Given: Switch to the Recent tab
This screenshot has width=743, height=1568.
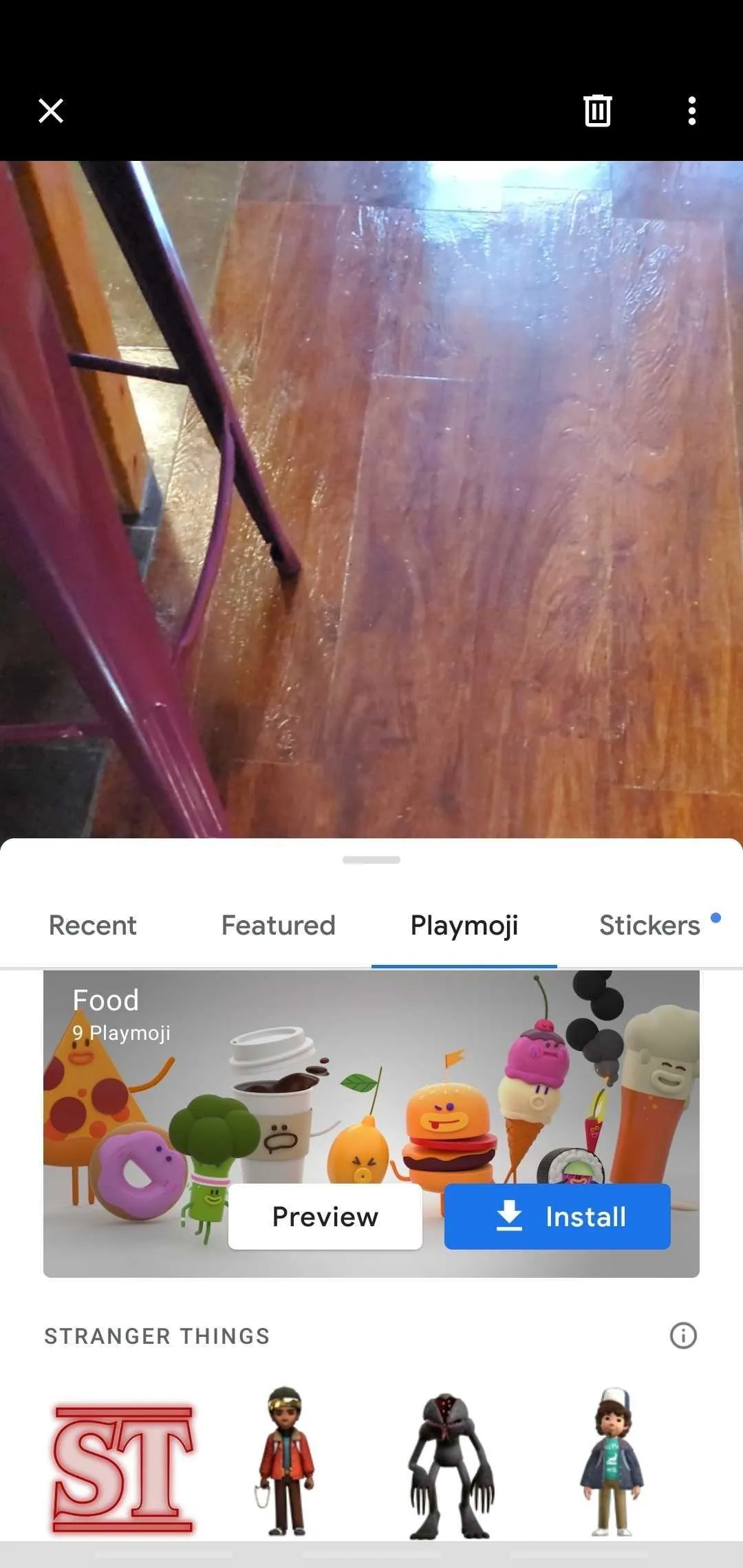Looking at the screenshot, I should pos(93,925).
